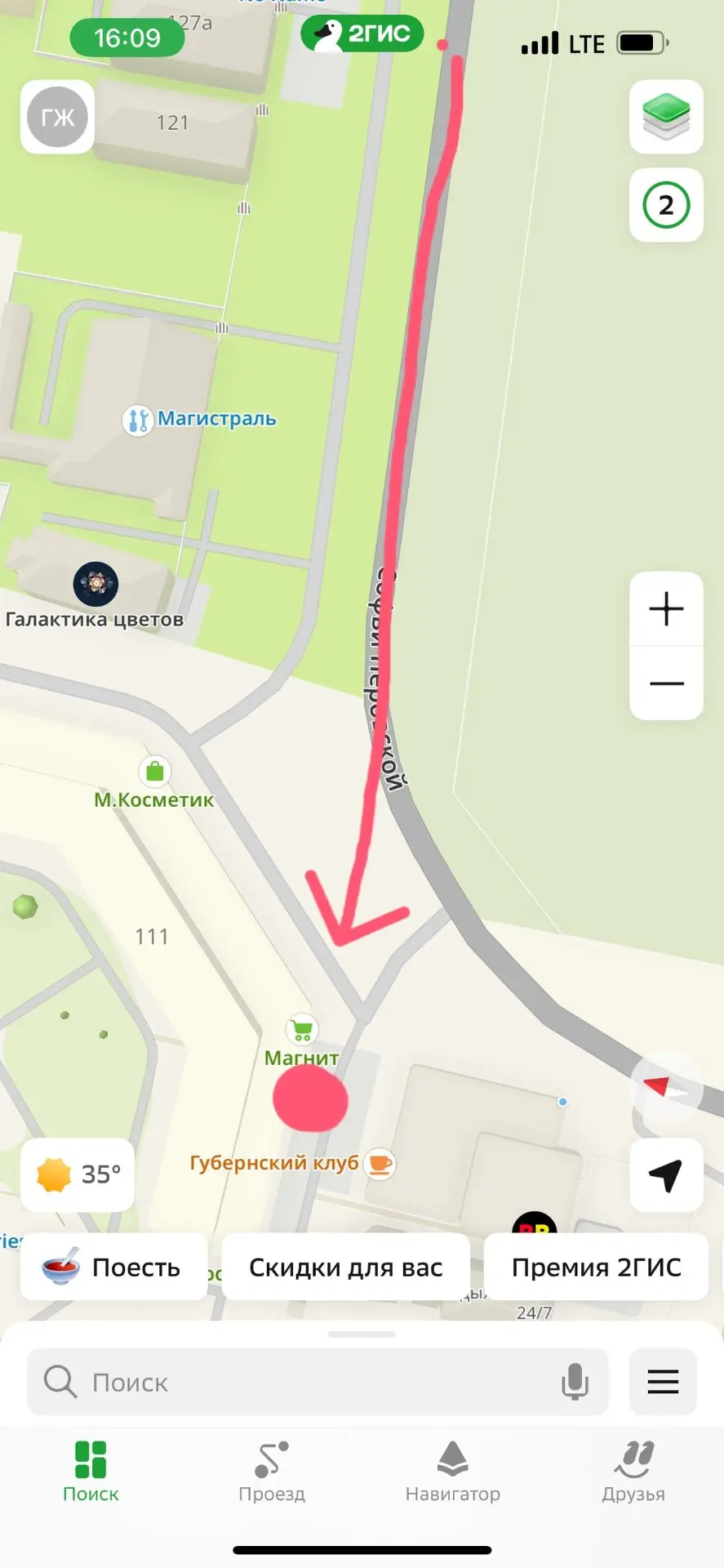The image size is (724, 1568).
Task: Select the Поесть chip
Action: click(x=113, y=1267)
